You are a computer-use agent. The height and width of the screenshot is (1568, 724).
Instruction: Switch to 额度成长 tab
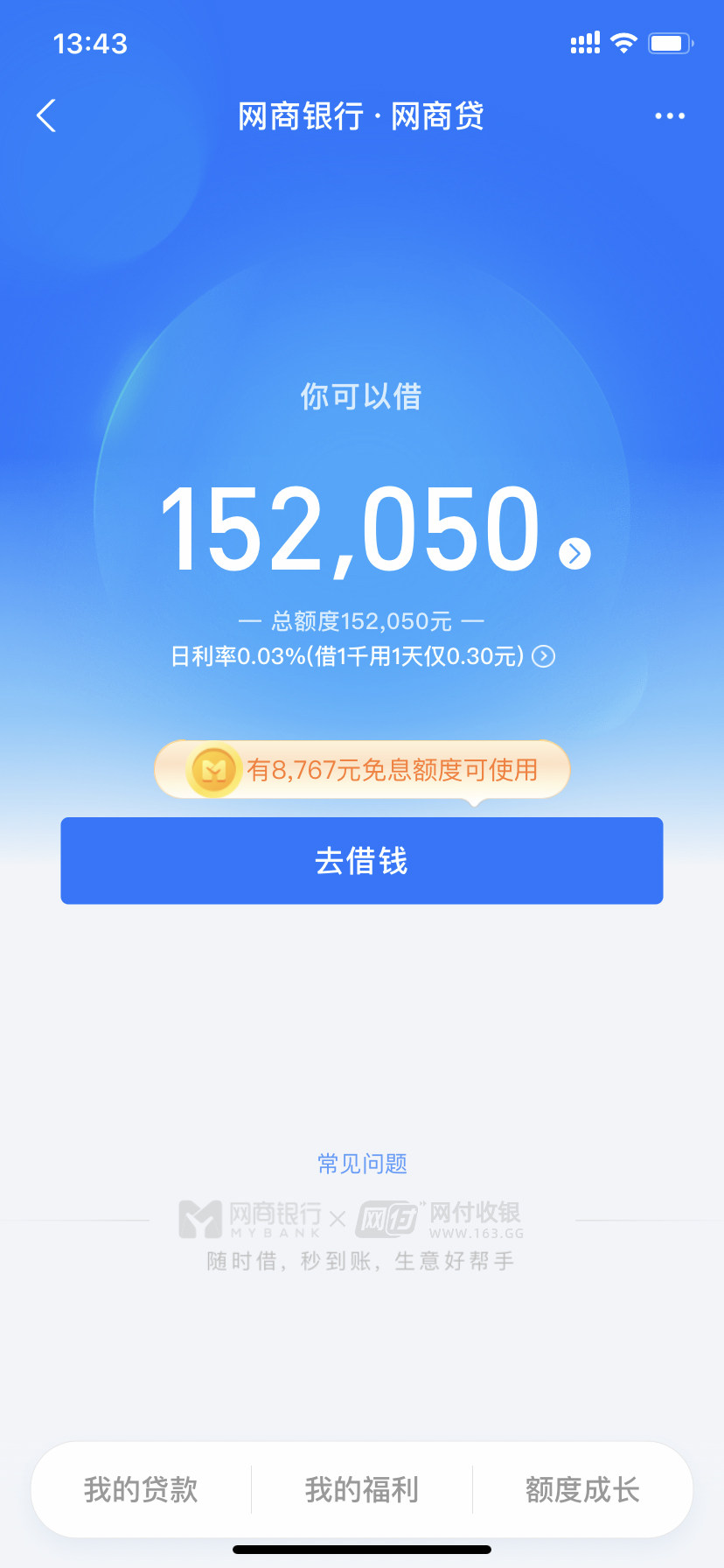point(582,1489)
